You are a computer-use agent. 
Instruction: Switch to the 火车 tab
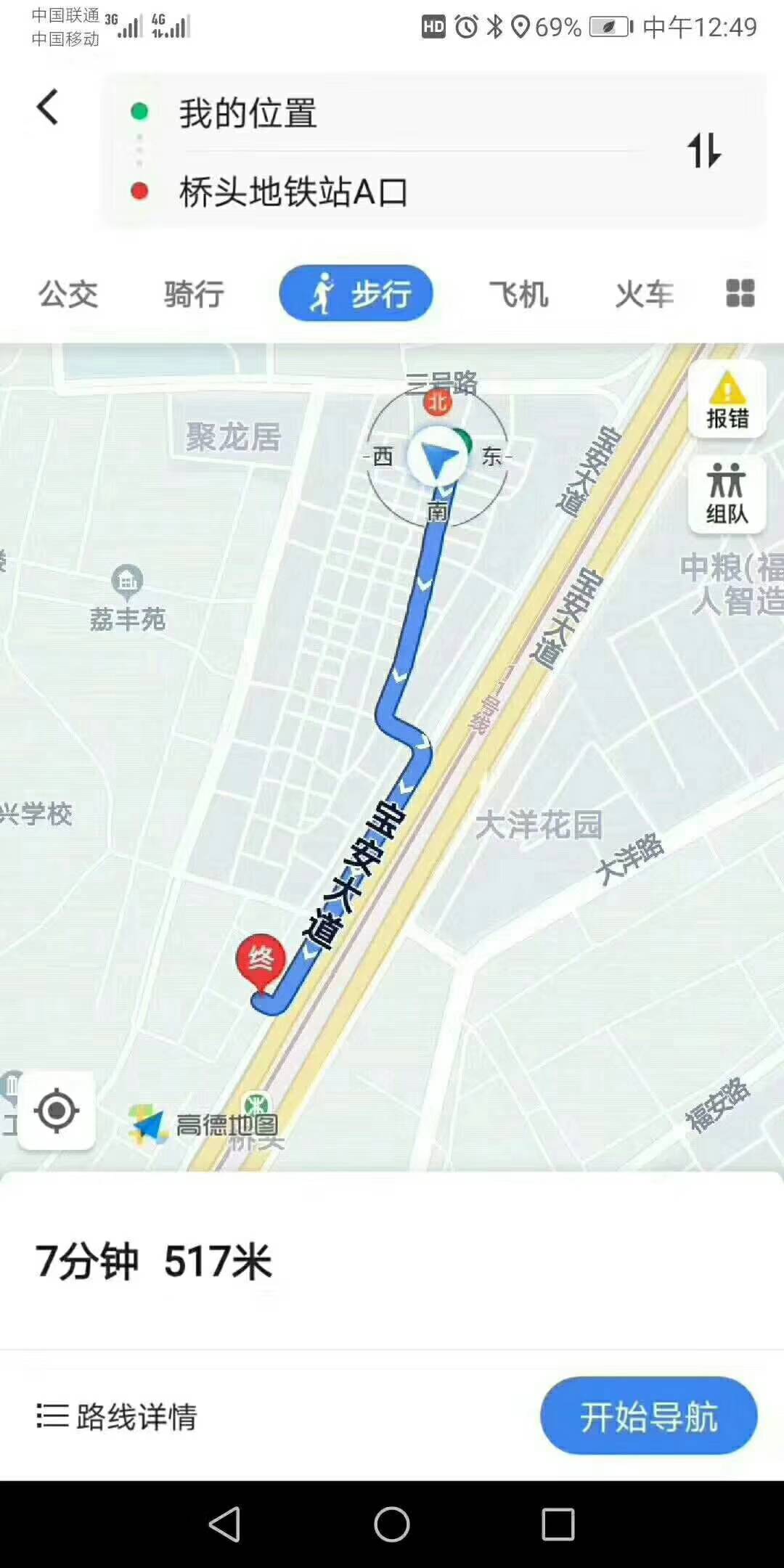pos(645,294)
